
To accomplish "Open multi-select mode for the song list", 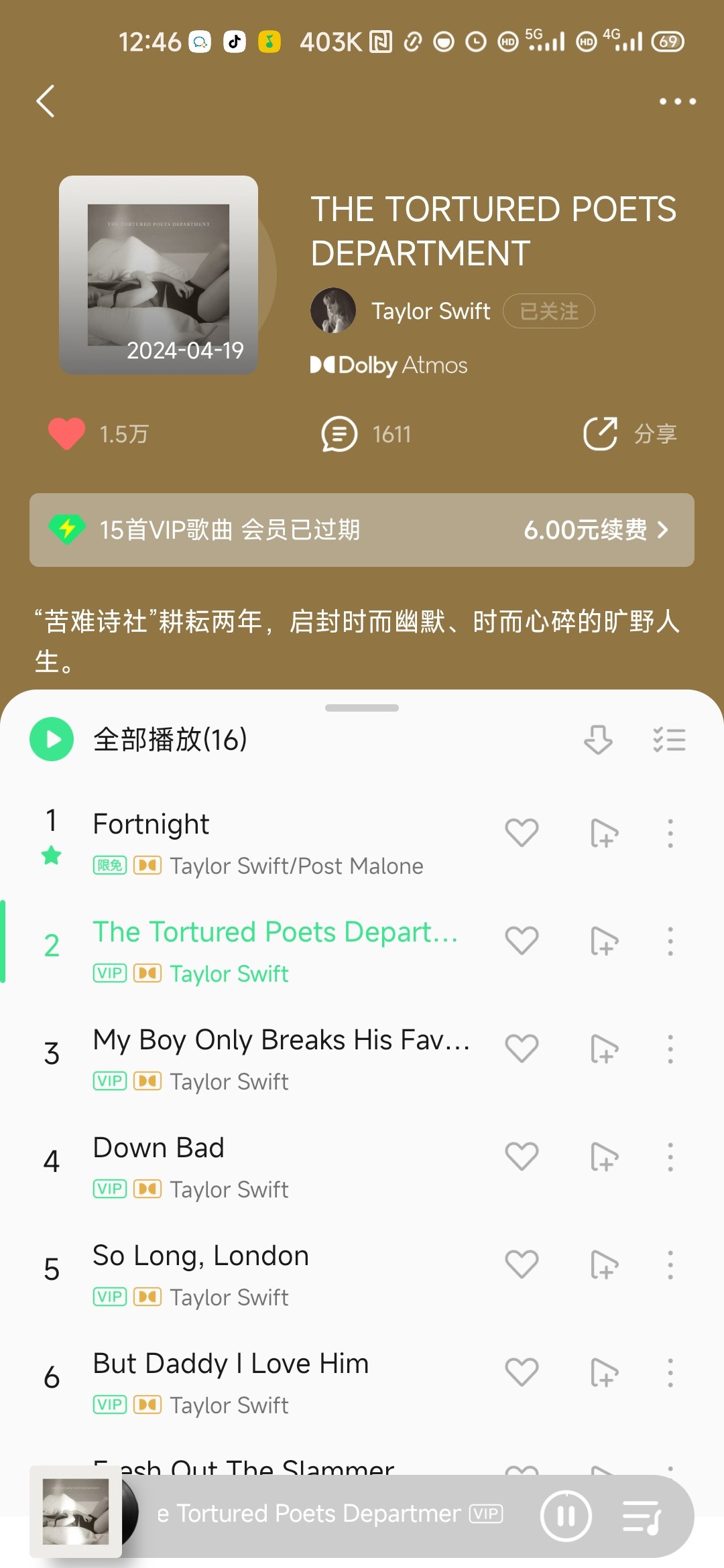I will [x=669, y=740].
